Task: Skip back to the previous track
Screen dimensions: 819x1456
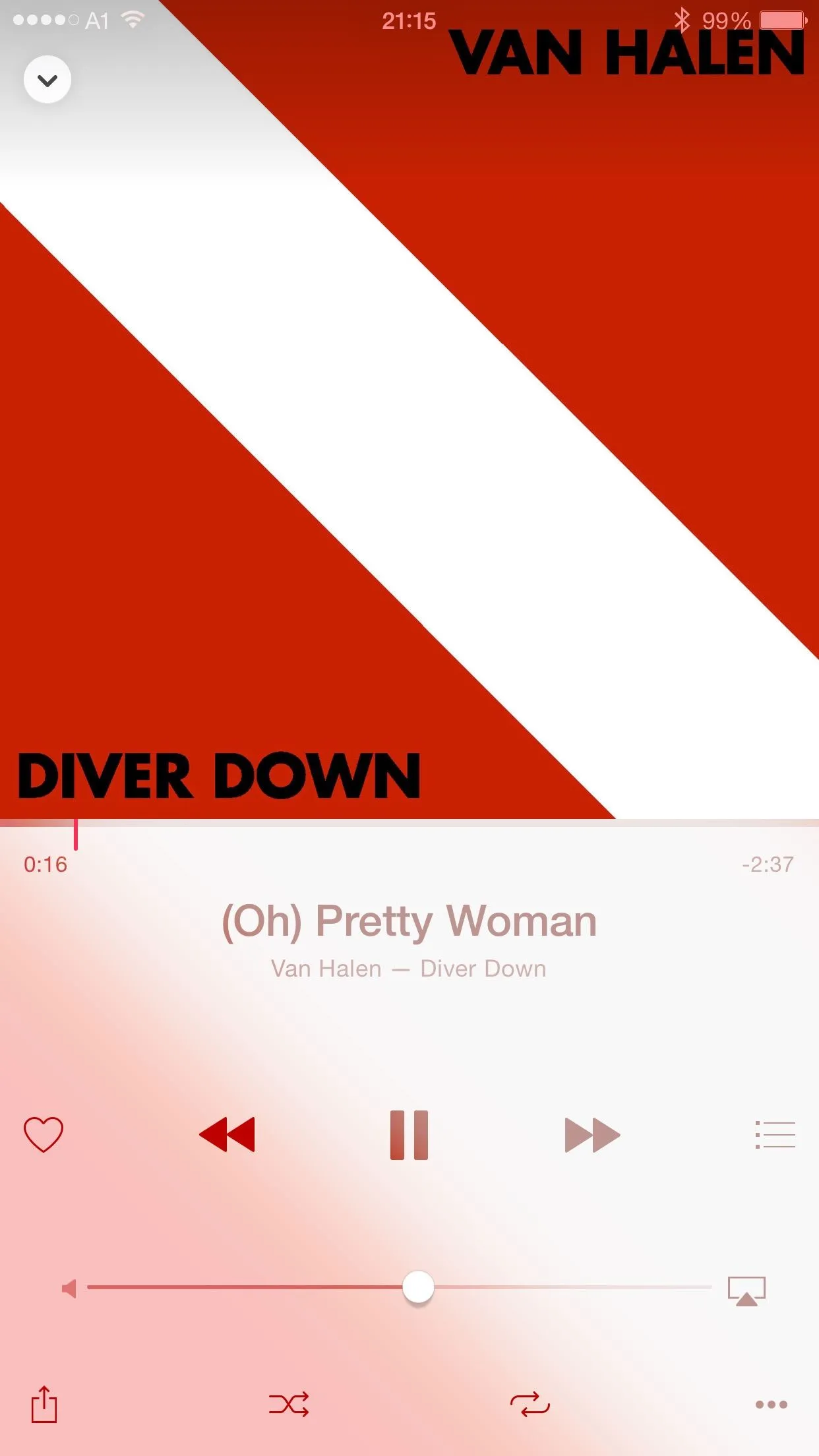Action: coord(227,1134)
